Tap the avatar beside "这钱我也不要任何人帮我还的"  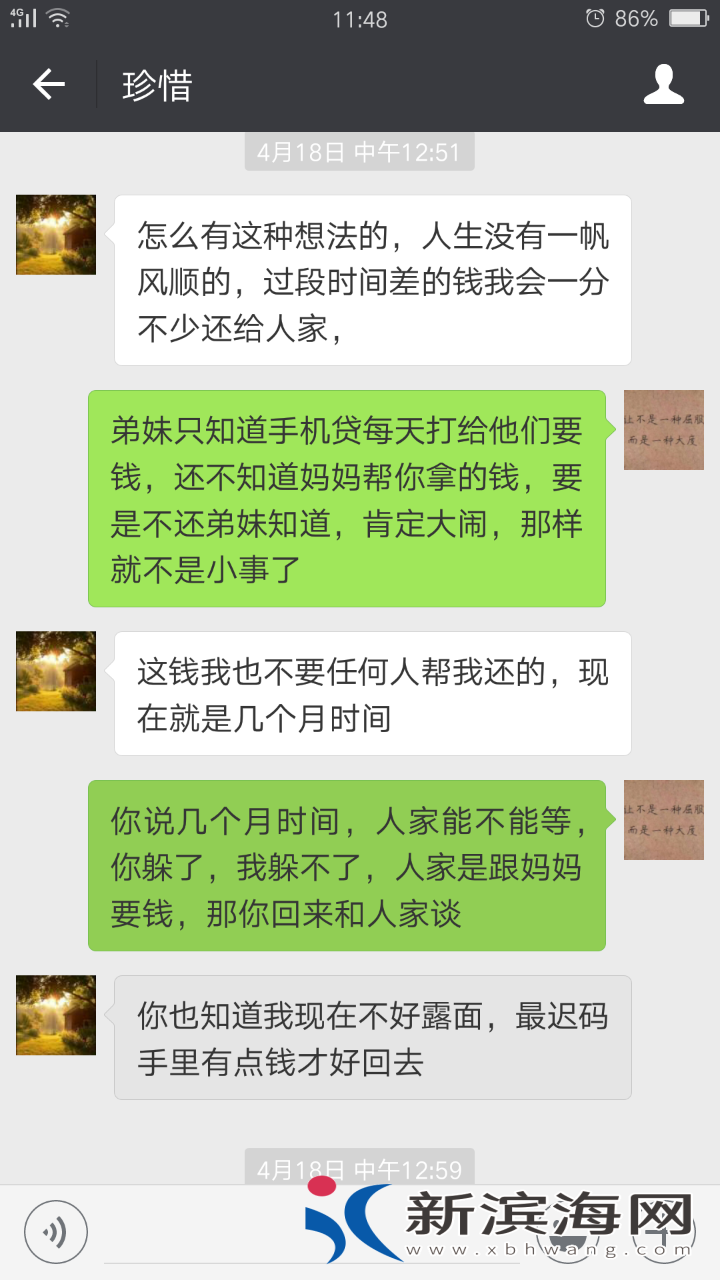coord(56,671)
